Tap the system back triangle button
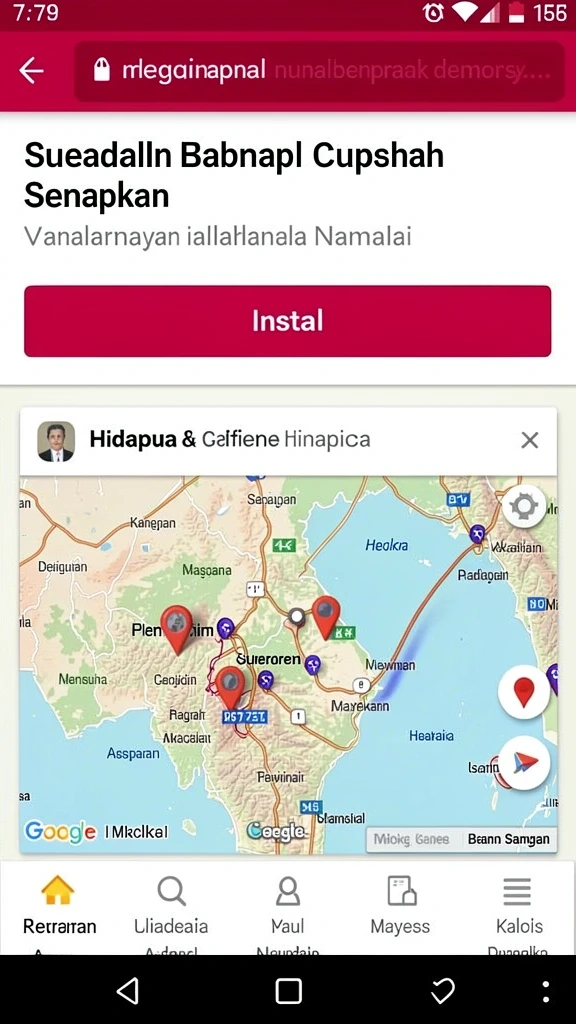The height and width of the screenshot is (1024, 576). [x=128, y=991]
